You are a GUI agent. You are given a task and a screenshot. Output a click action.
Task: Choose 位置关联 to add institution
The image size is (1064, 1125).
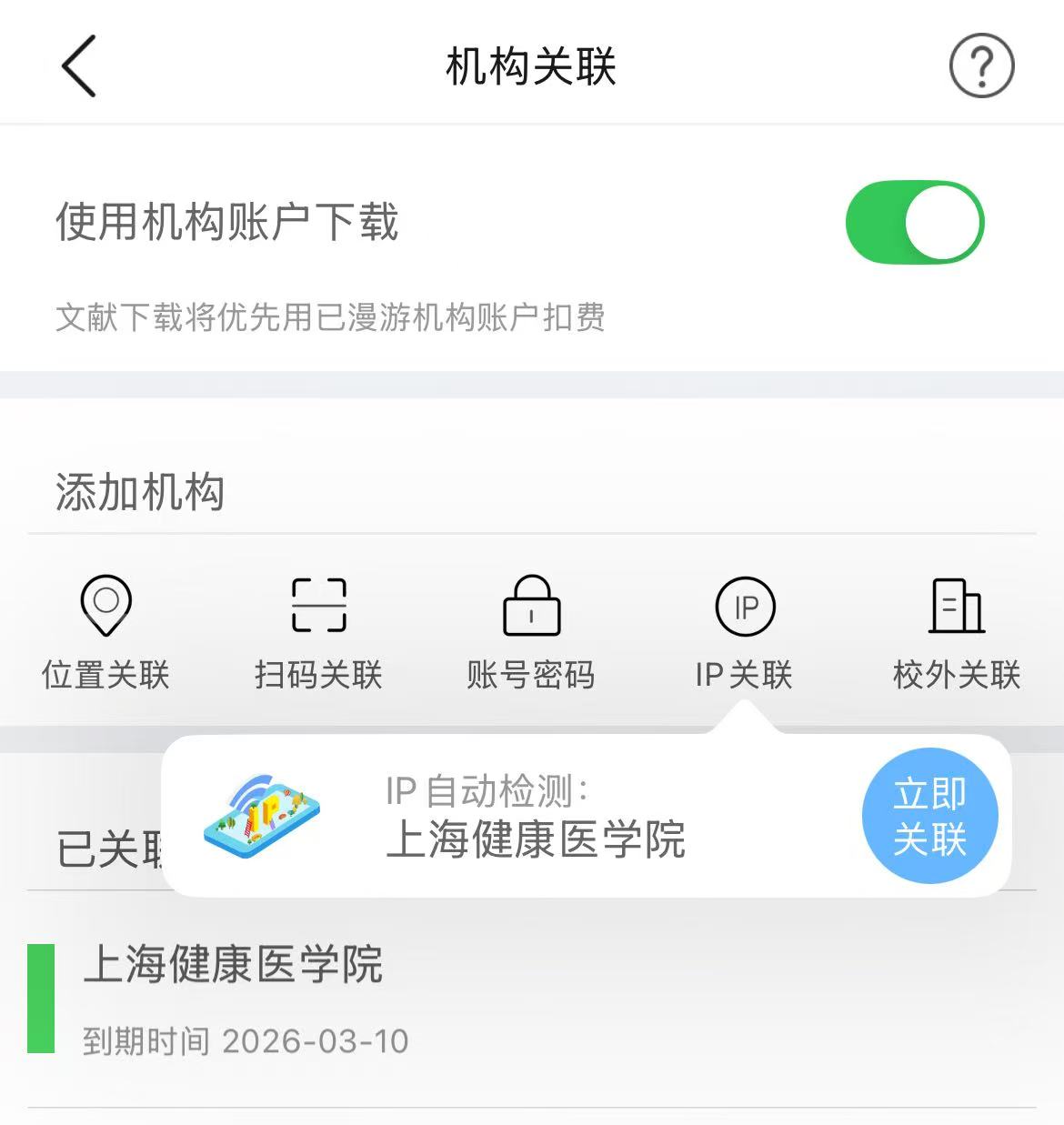pyautogui.click(x=106, y=632)
